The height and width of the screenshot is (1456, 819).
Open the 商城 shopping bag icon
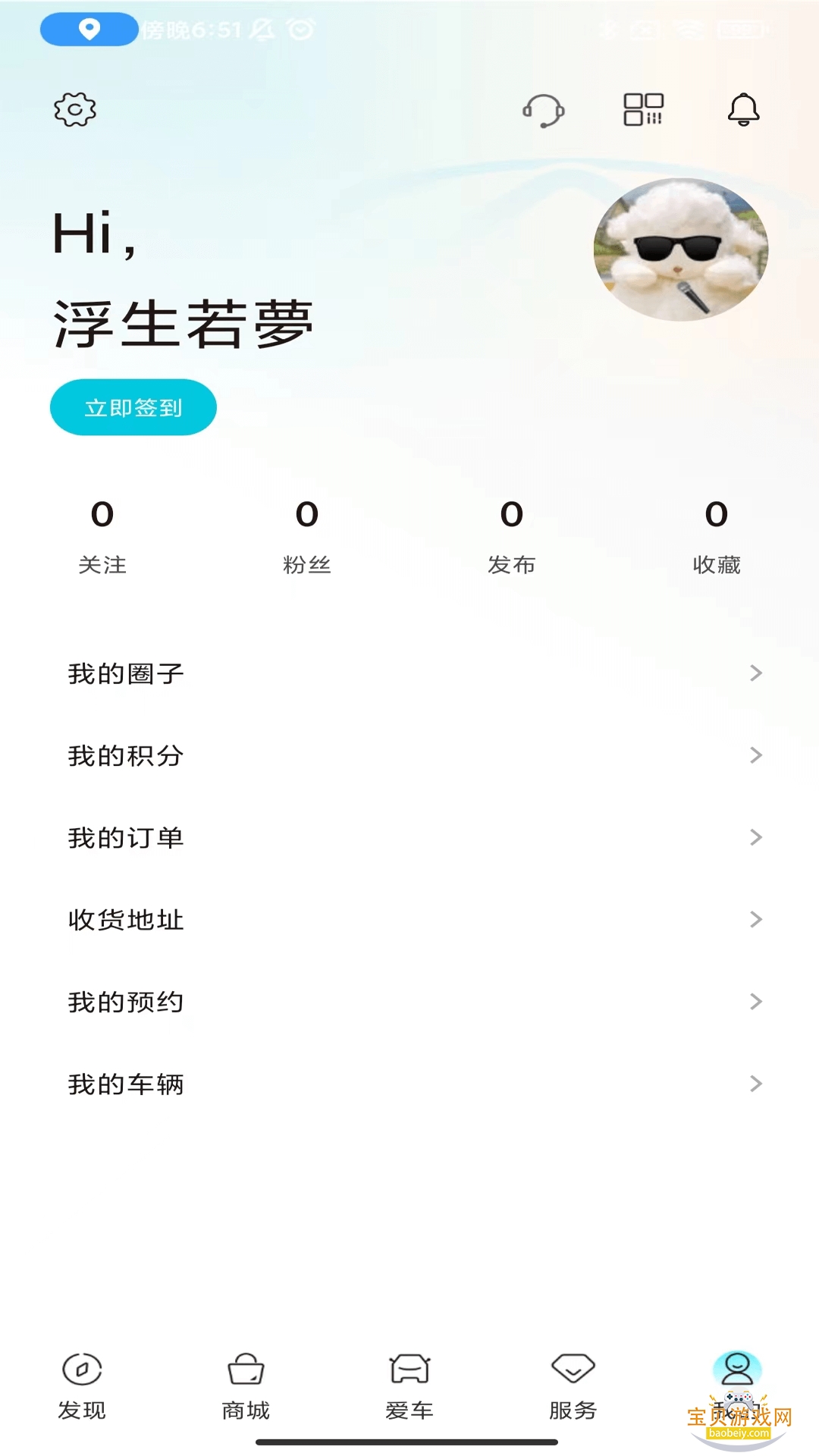coord(246,1370)
